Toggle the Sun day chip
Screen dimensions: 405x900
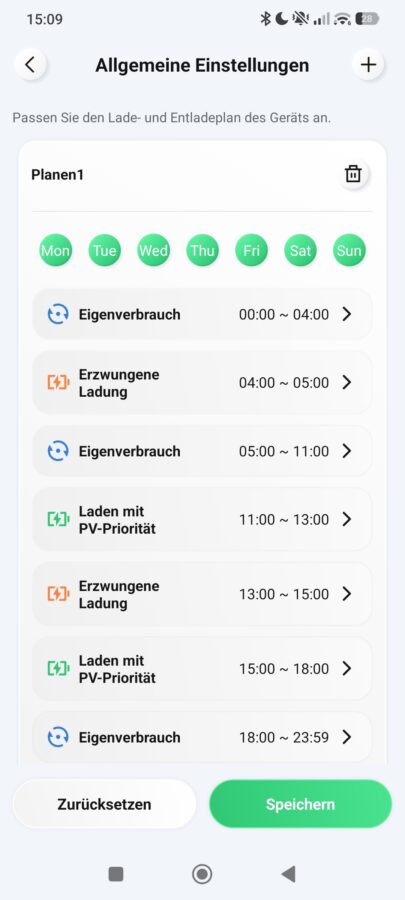(349, 251)
